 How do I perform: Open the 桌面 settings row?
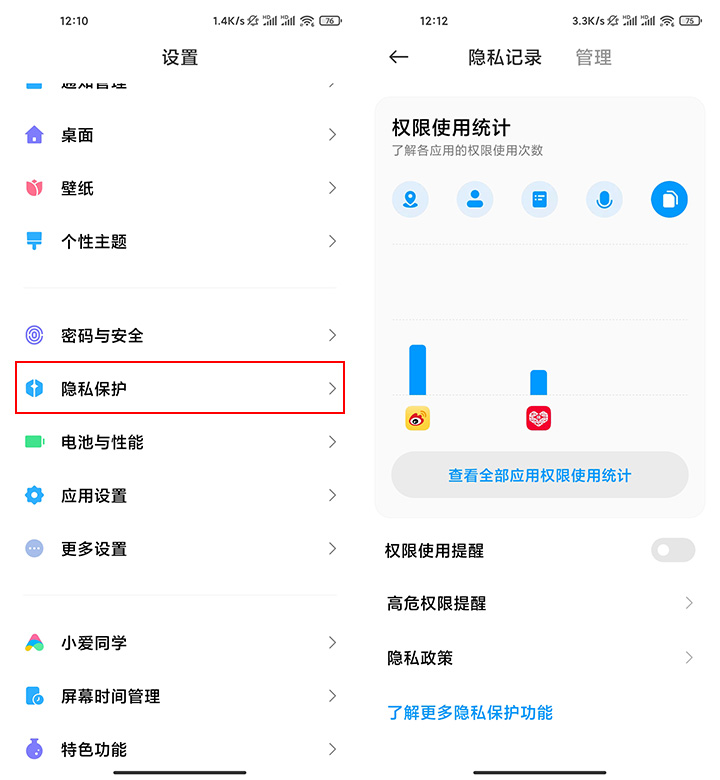pyautogui.click(x=180, y=135)
